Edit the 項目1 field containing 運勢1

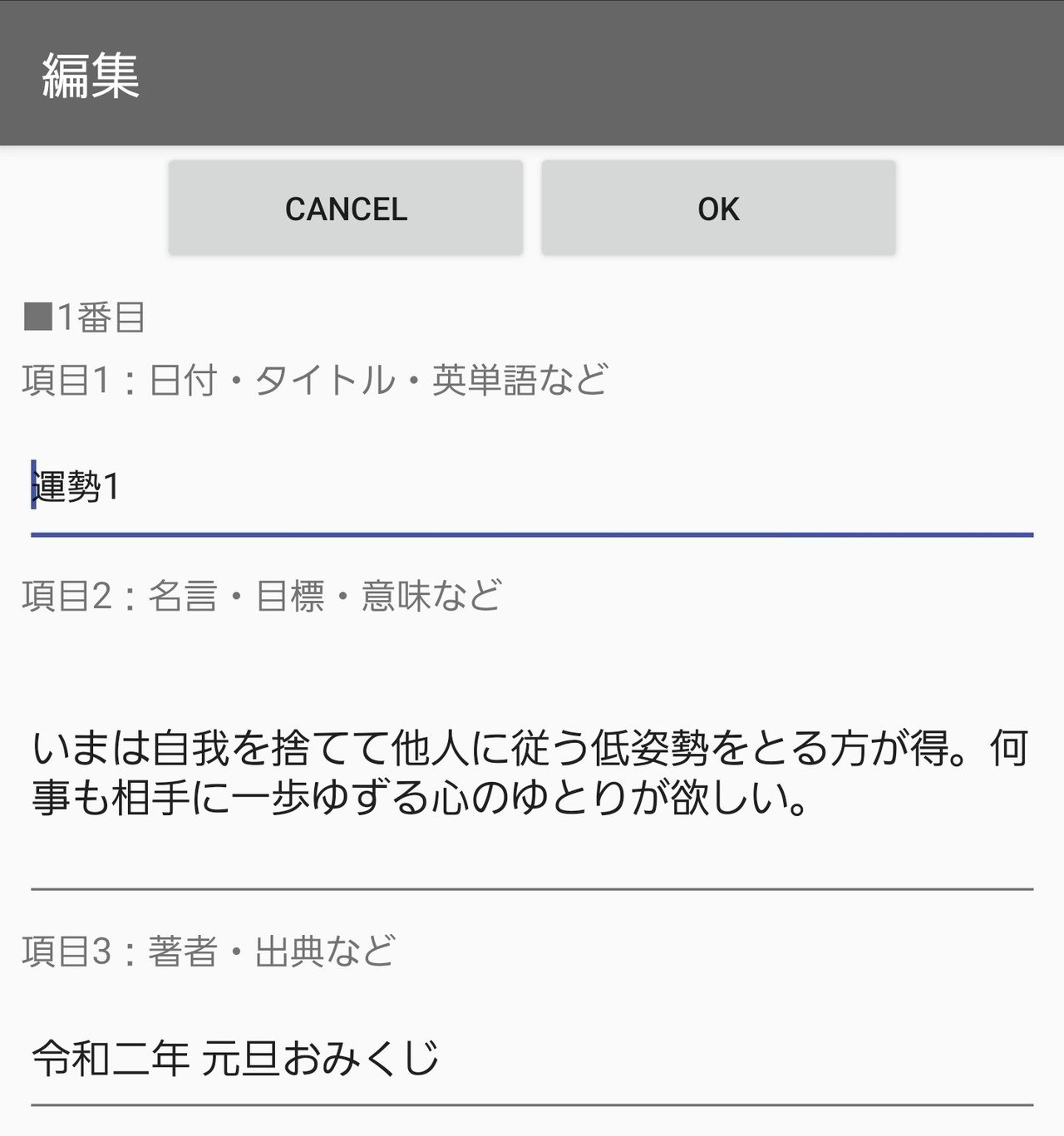532,487
